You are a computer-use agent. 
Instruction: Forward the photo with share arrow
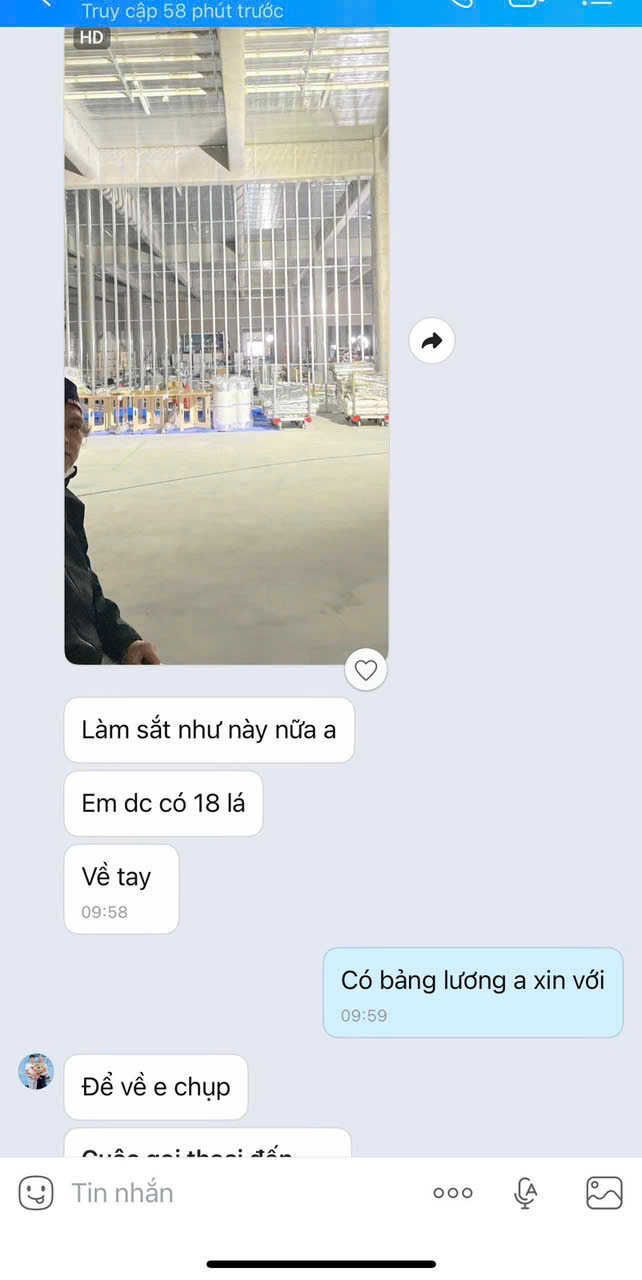click(432, 342)
